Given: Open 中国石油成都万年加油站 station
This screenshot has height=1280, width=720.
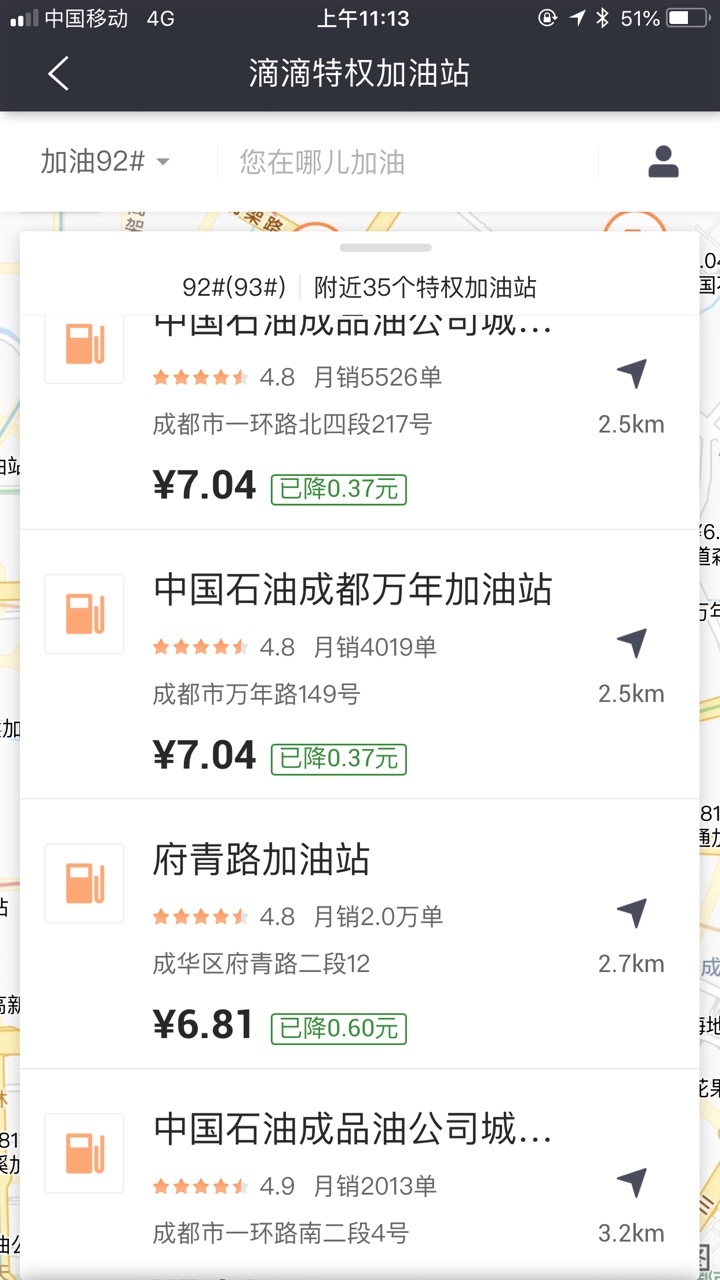Looking at the screenshot, I should 360,665.
